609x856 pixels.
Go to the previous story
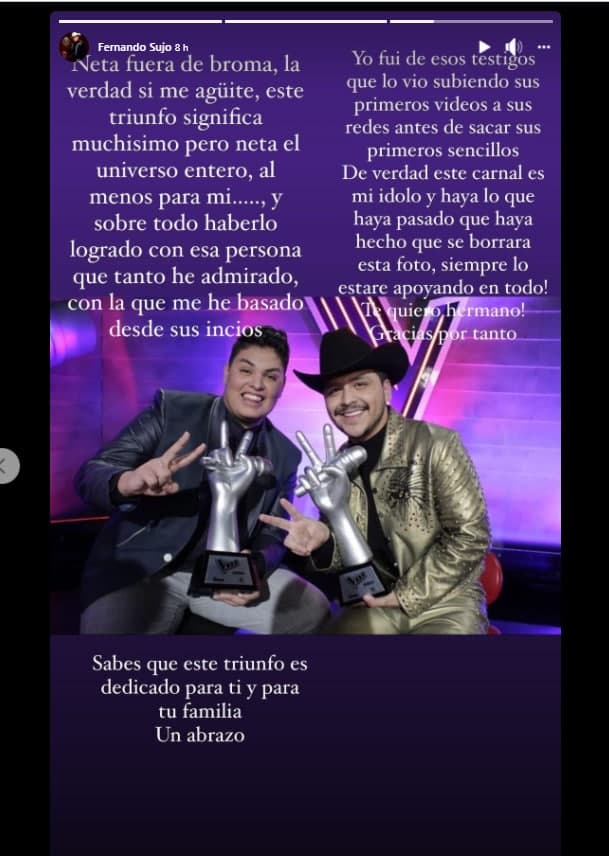6,465
